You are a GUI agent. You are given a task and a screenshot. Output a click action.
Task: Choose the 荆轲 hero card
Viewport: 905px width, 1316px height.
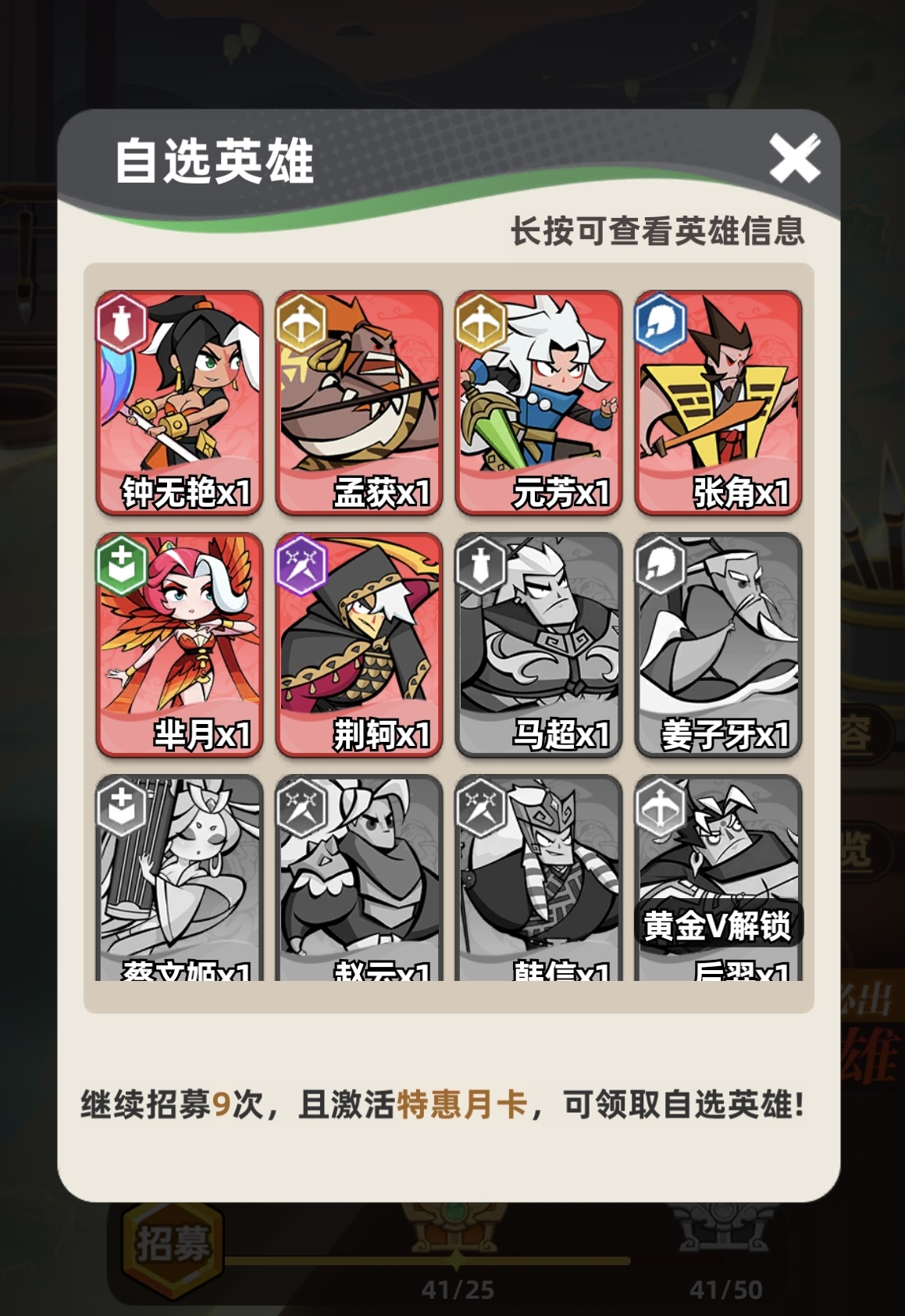(x=358, y=644)
